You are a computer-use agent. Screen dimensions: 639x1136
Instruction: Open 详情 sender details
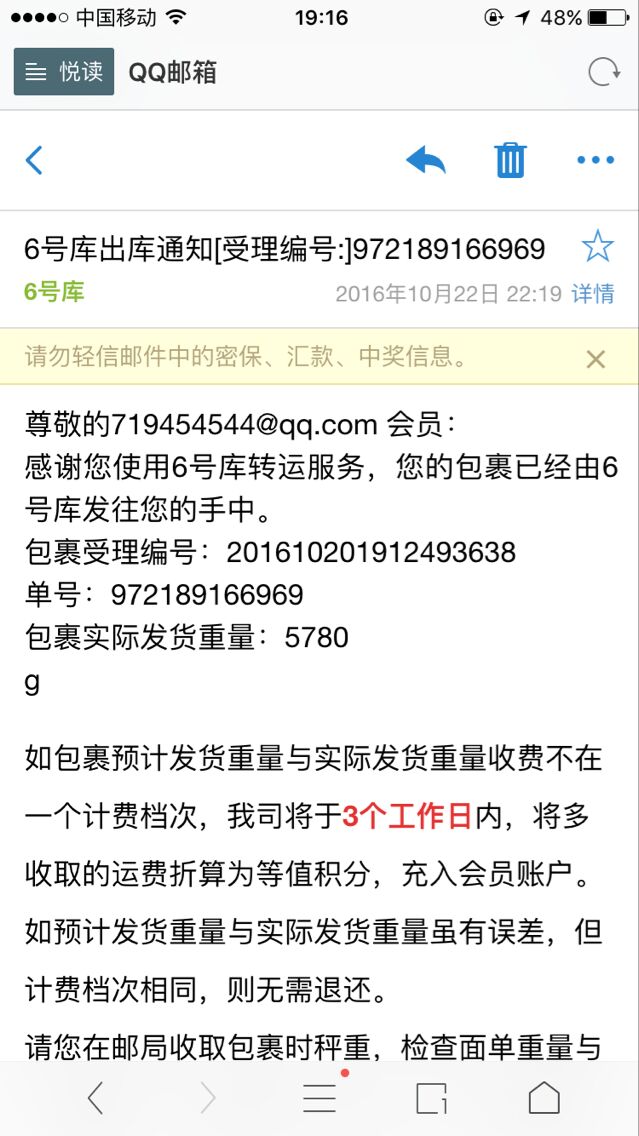(593, 293)
